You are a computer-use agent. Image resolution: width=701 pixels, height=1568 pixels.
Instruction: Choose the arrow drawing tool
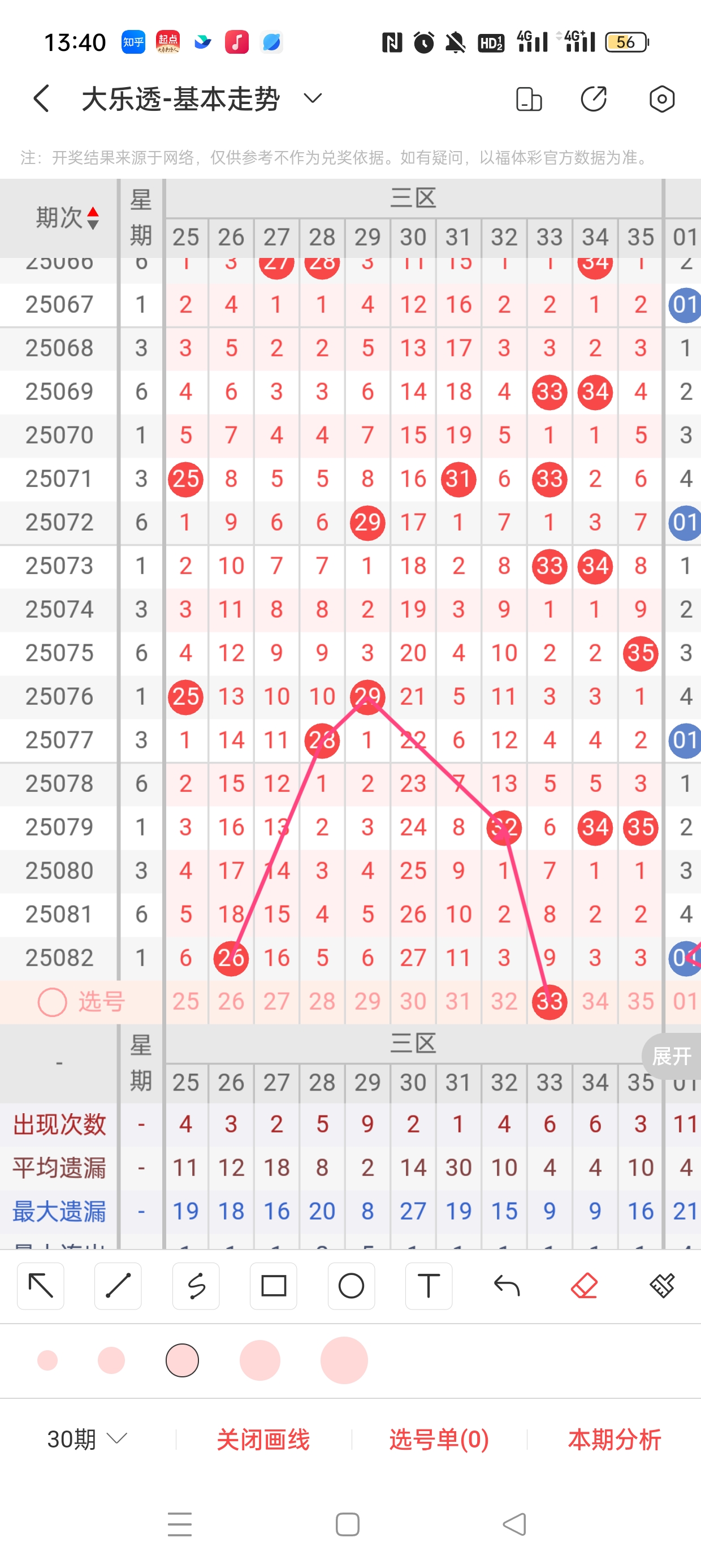41,1286
